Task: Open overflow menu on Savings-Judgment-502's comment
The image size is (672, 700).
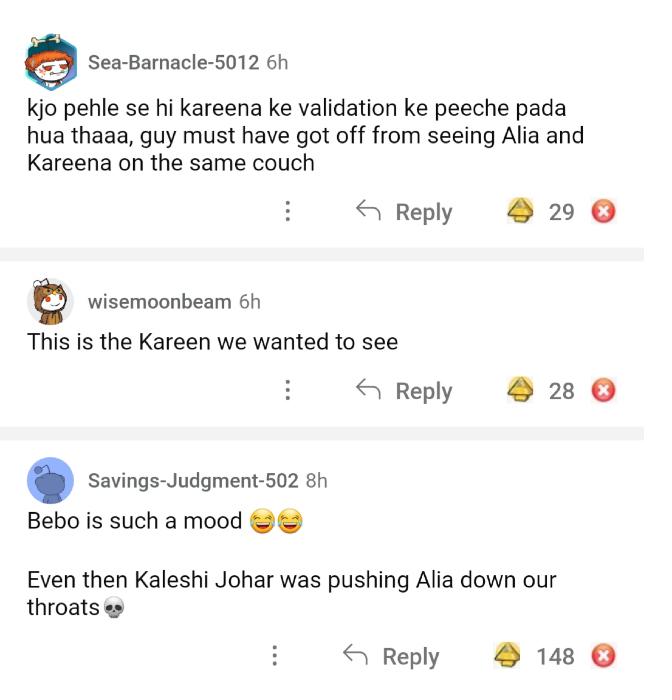Action: tap(275, 657)
